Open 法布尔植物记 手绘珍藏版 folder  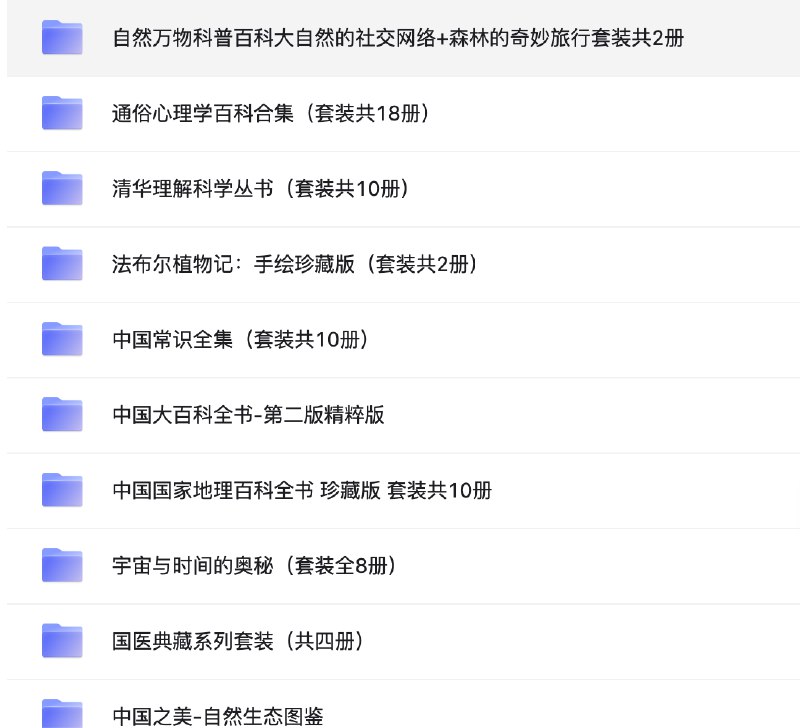[x=294, y=265]
